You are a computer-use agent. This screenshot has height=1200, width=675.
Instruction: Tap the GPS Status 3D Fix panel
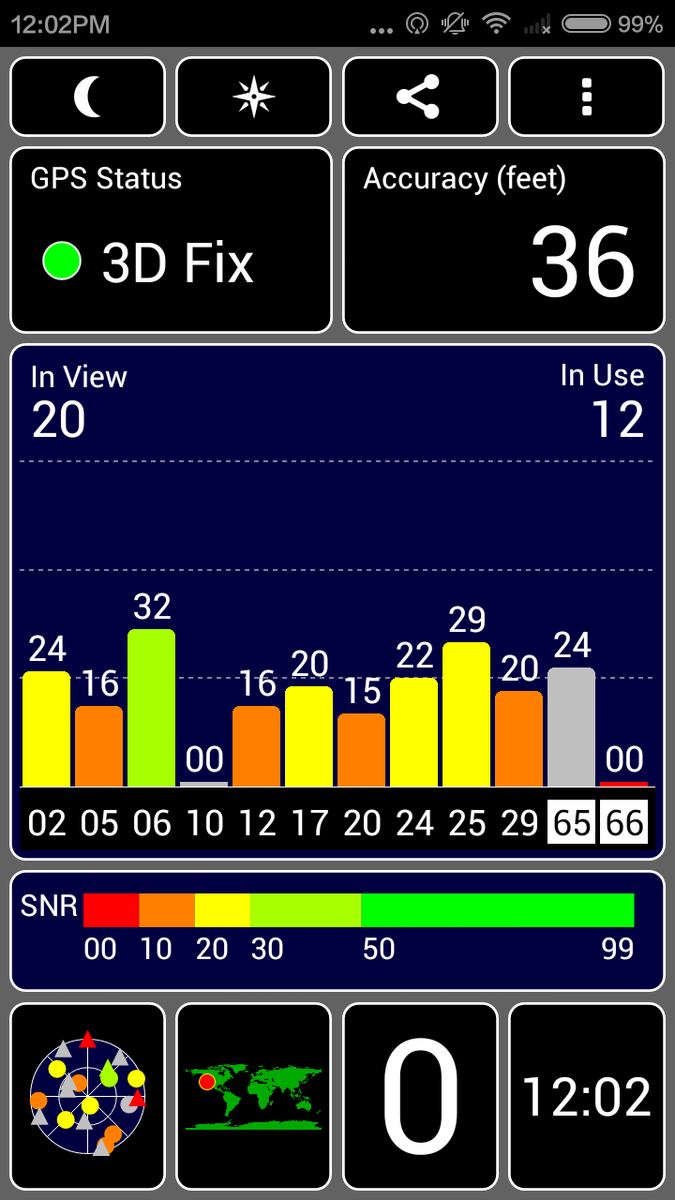point(171,240)
